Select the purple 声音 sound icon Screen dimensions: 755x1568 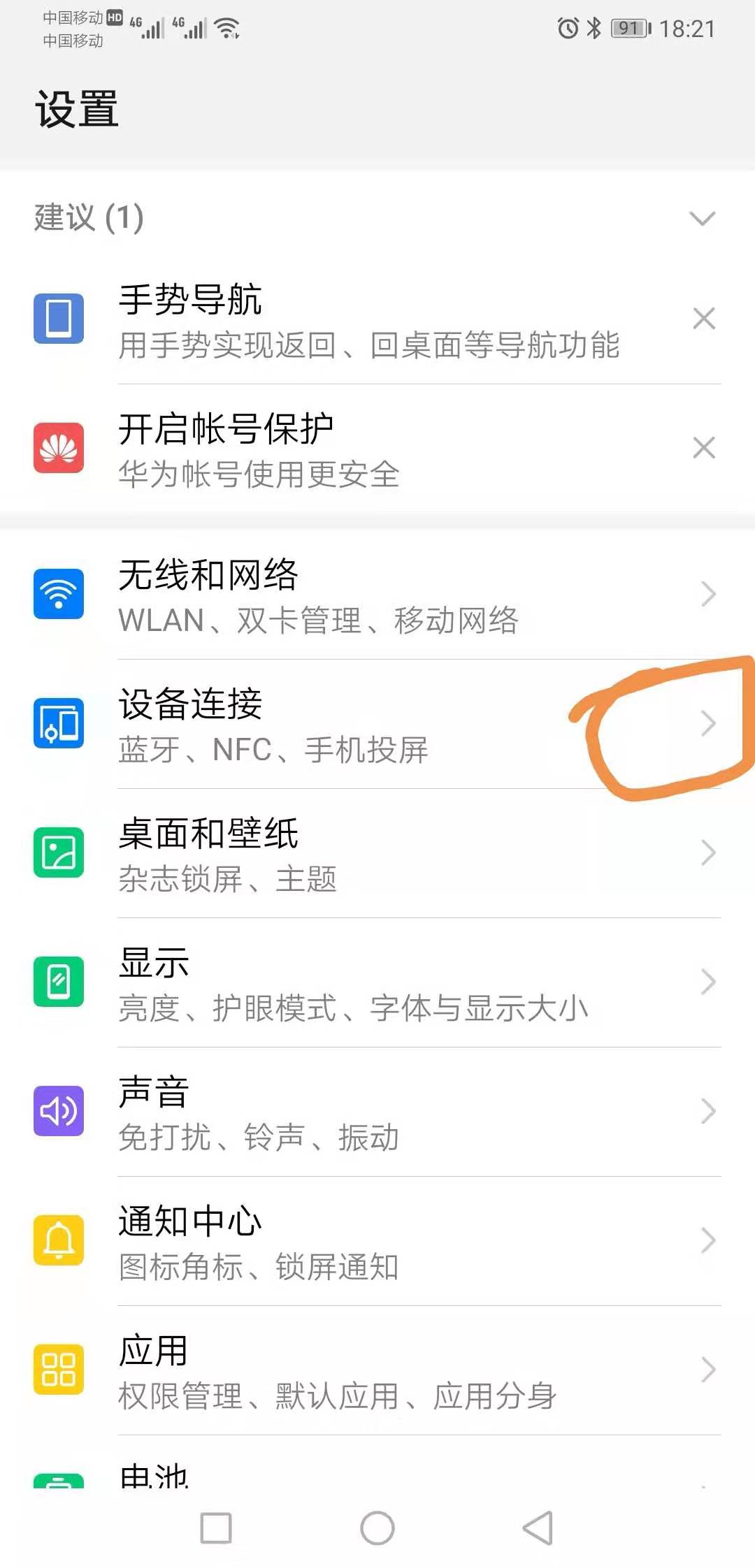59,1111
